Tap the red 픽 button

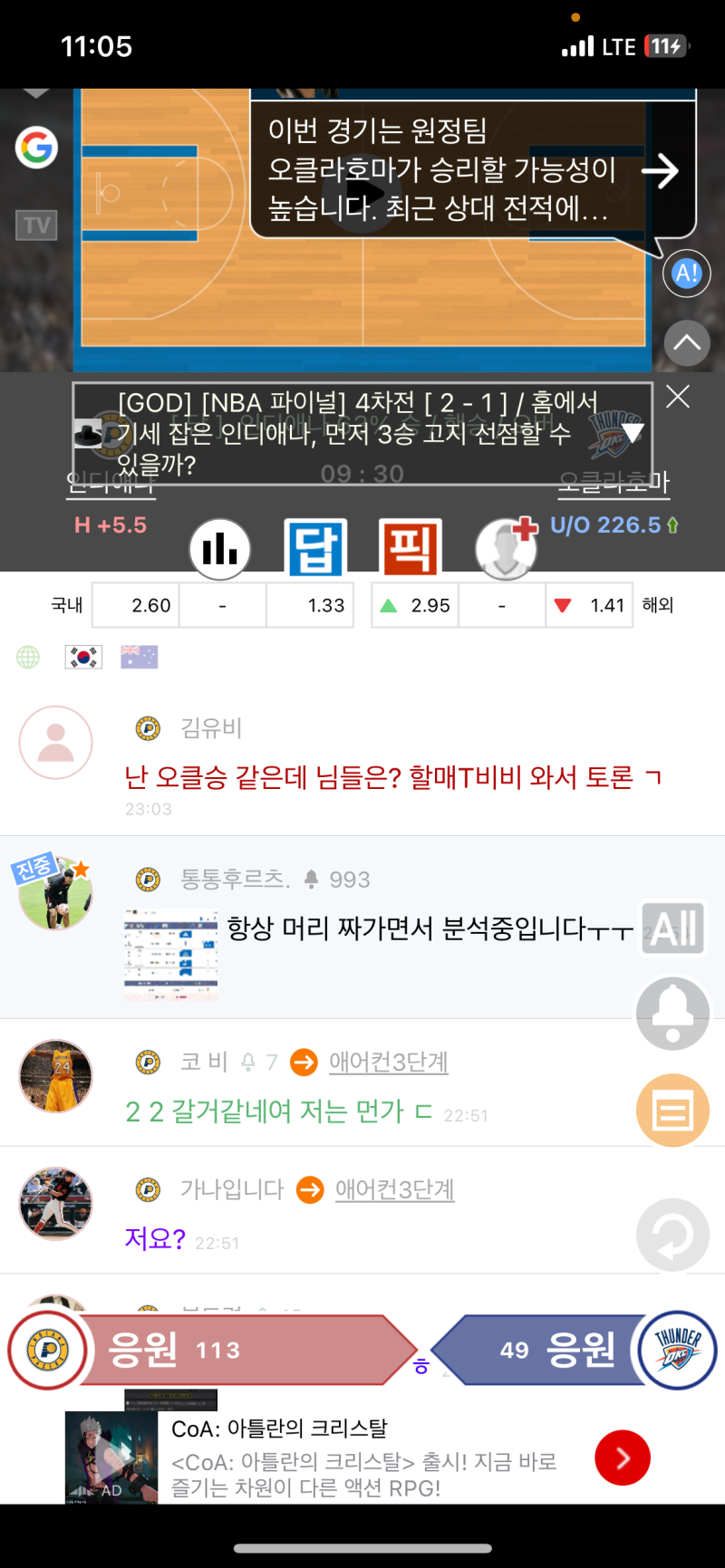point(410,549)
